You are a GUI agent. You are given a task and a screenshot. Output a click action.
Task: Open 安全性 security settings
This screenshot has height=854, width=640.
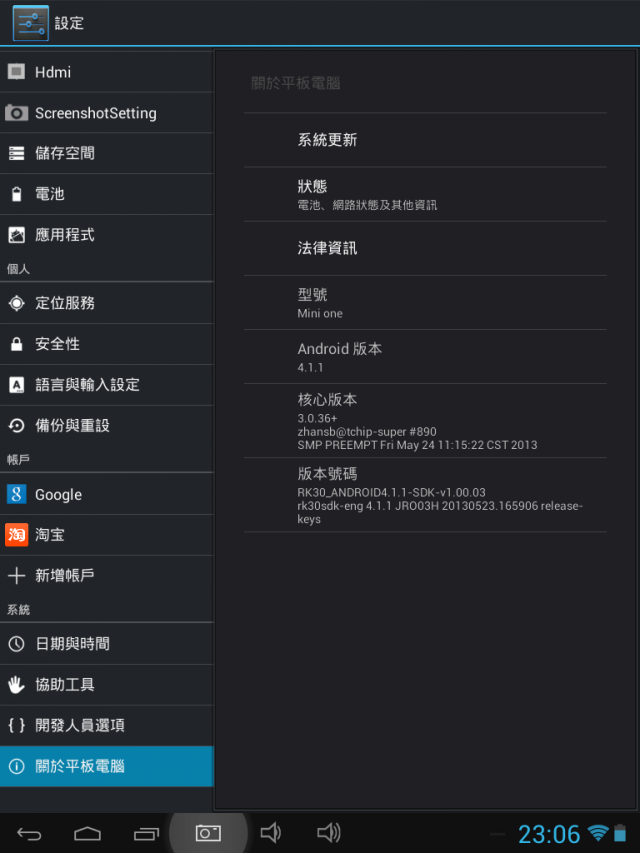point(106,344)
